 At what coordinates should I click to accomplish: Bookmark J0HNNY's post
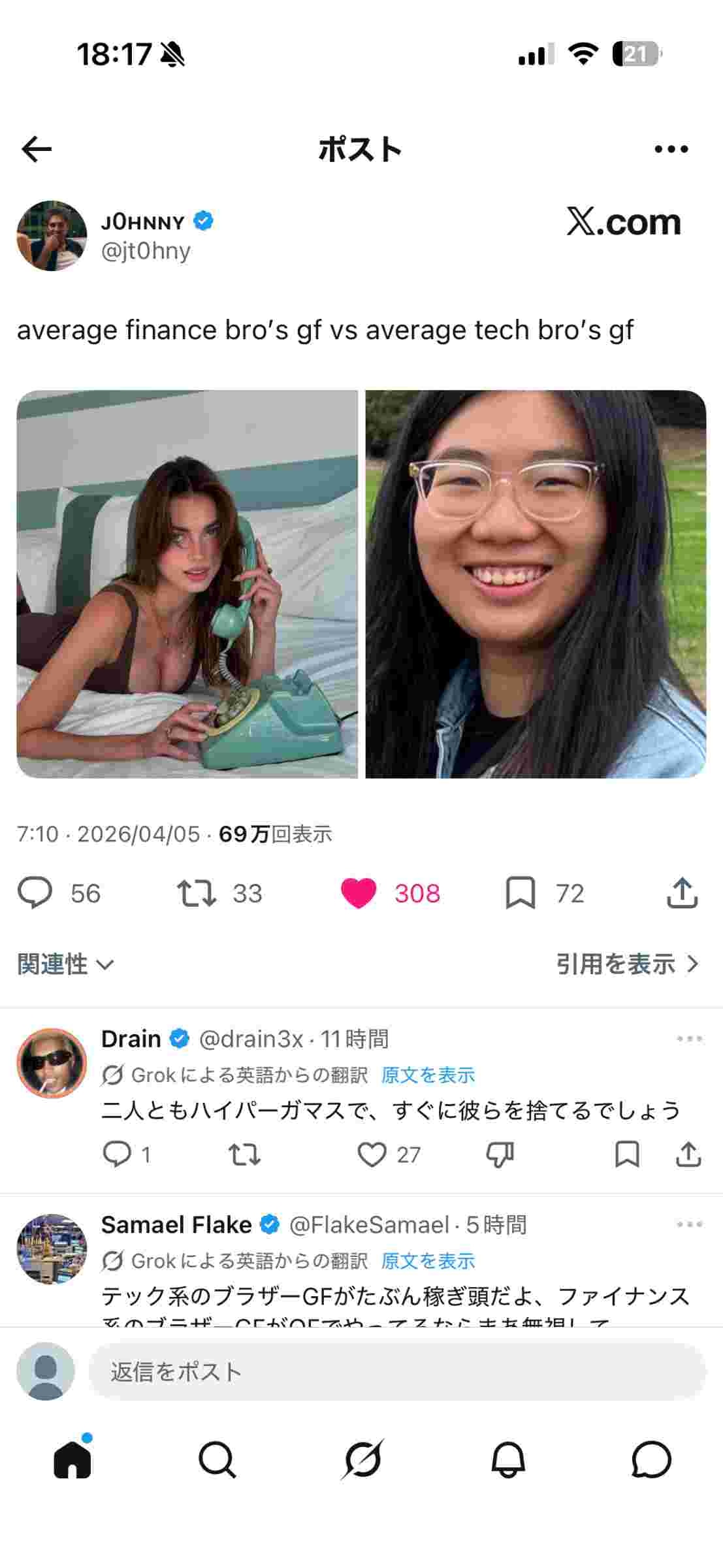tap(521, 893)
